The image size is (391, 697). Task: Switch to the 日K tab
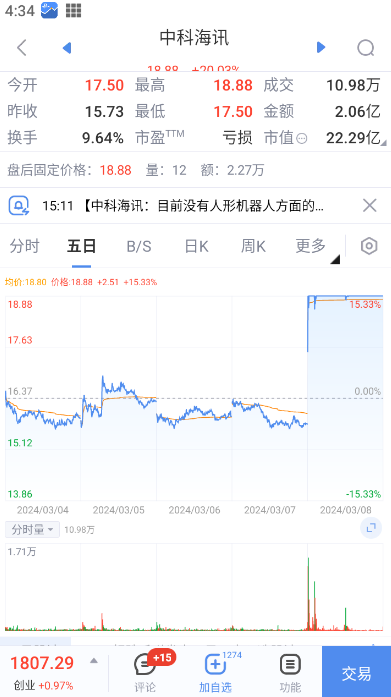coord(196,246)
